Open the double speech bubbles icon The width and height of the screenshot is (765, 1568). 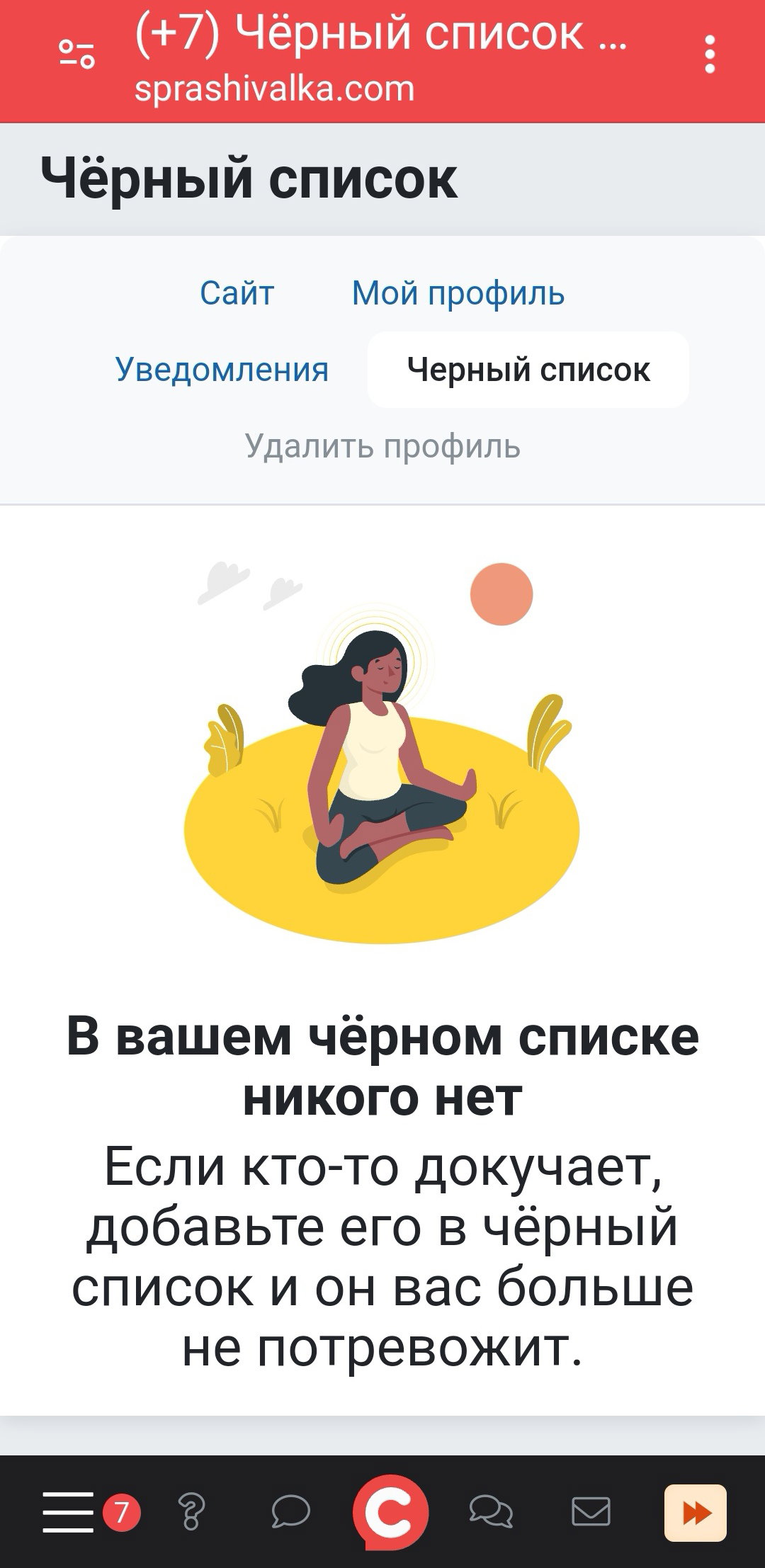coord(491,1512)
